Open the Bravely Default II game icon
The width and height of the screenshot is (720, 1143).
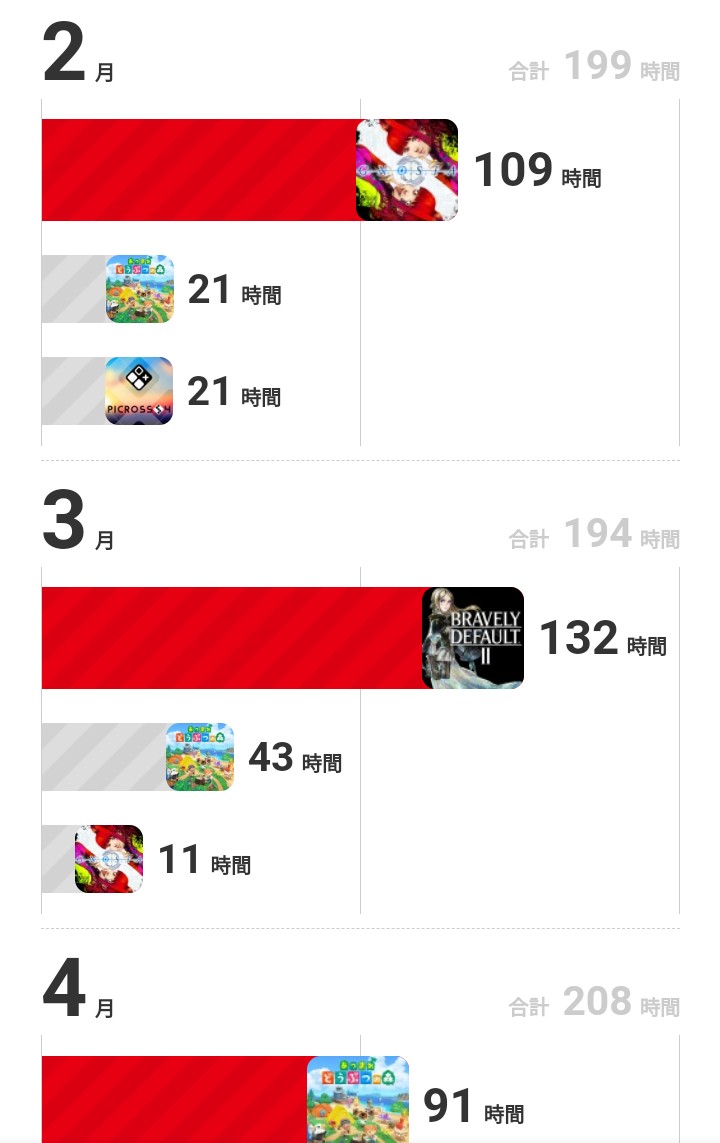coord(473,638)
